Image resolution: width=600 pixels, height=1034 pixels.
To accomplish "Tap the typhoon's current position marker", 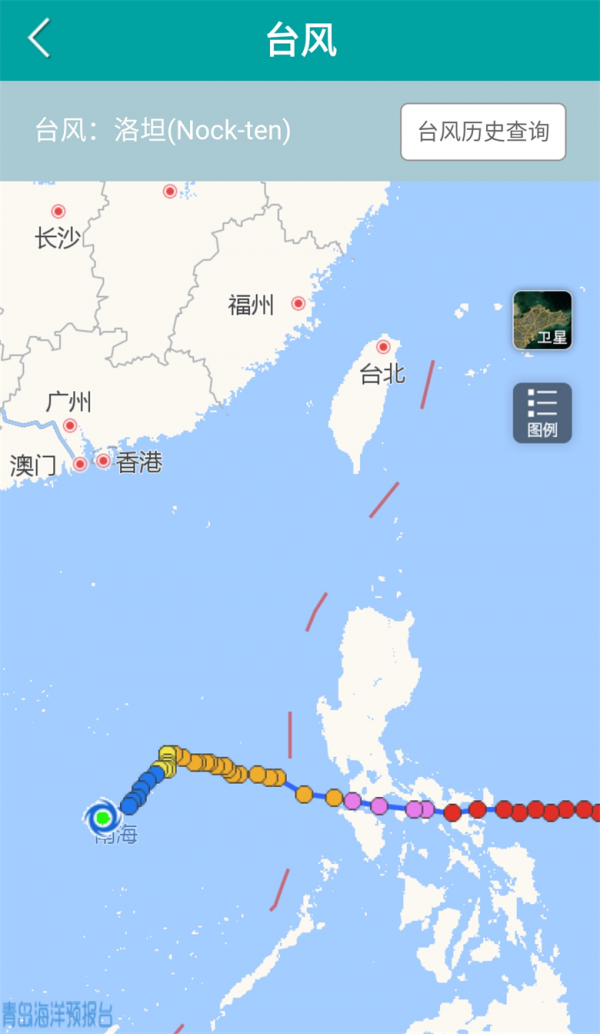I will point(102,817).
